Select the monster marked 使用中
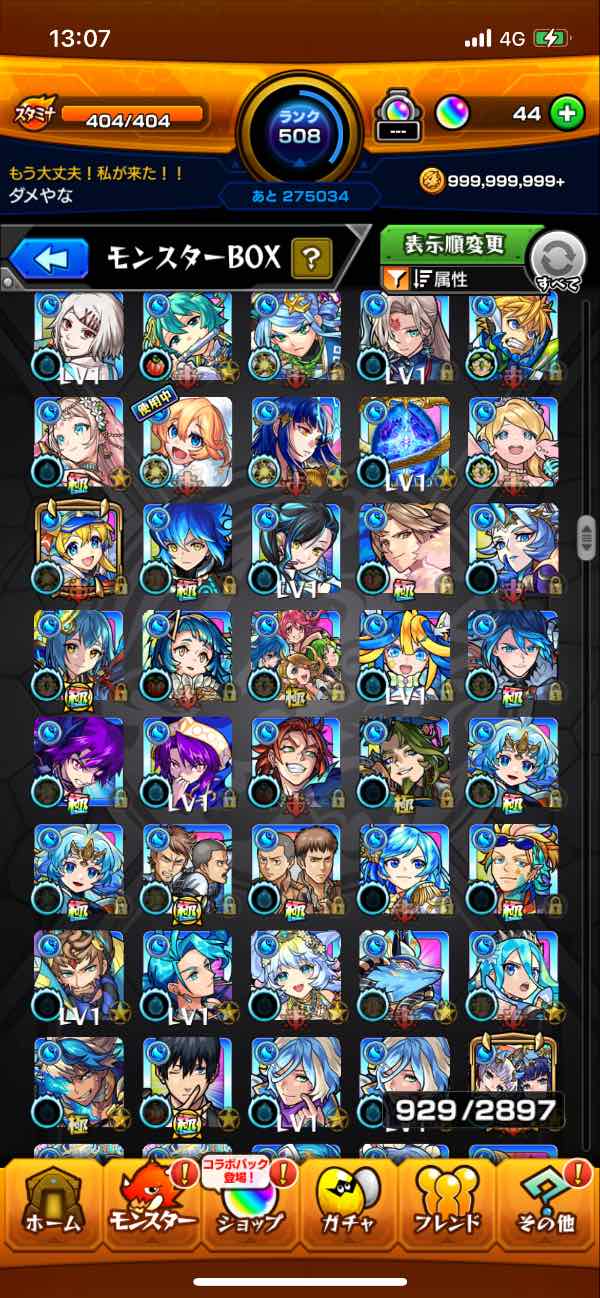Screen dimensions: 600x1298 tap(187, 442)
